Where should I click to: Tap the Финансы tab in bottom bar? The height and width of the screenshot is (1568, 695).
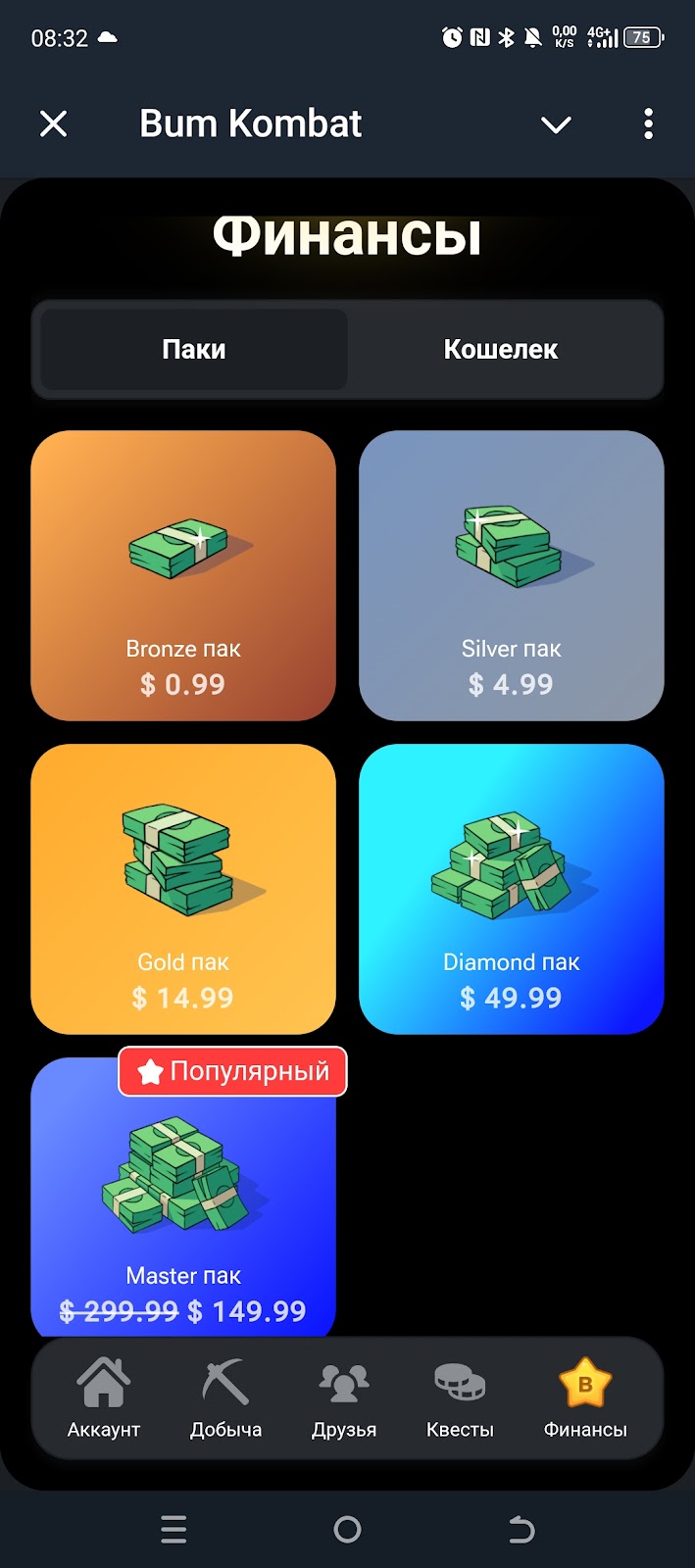pyautogui.click(x=585, y=1398)
